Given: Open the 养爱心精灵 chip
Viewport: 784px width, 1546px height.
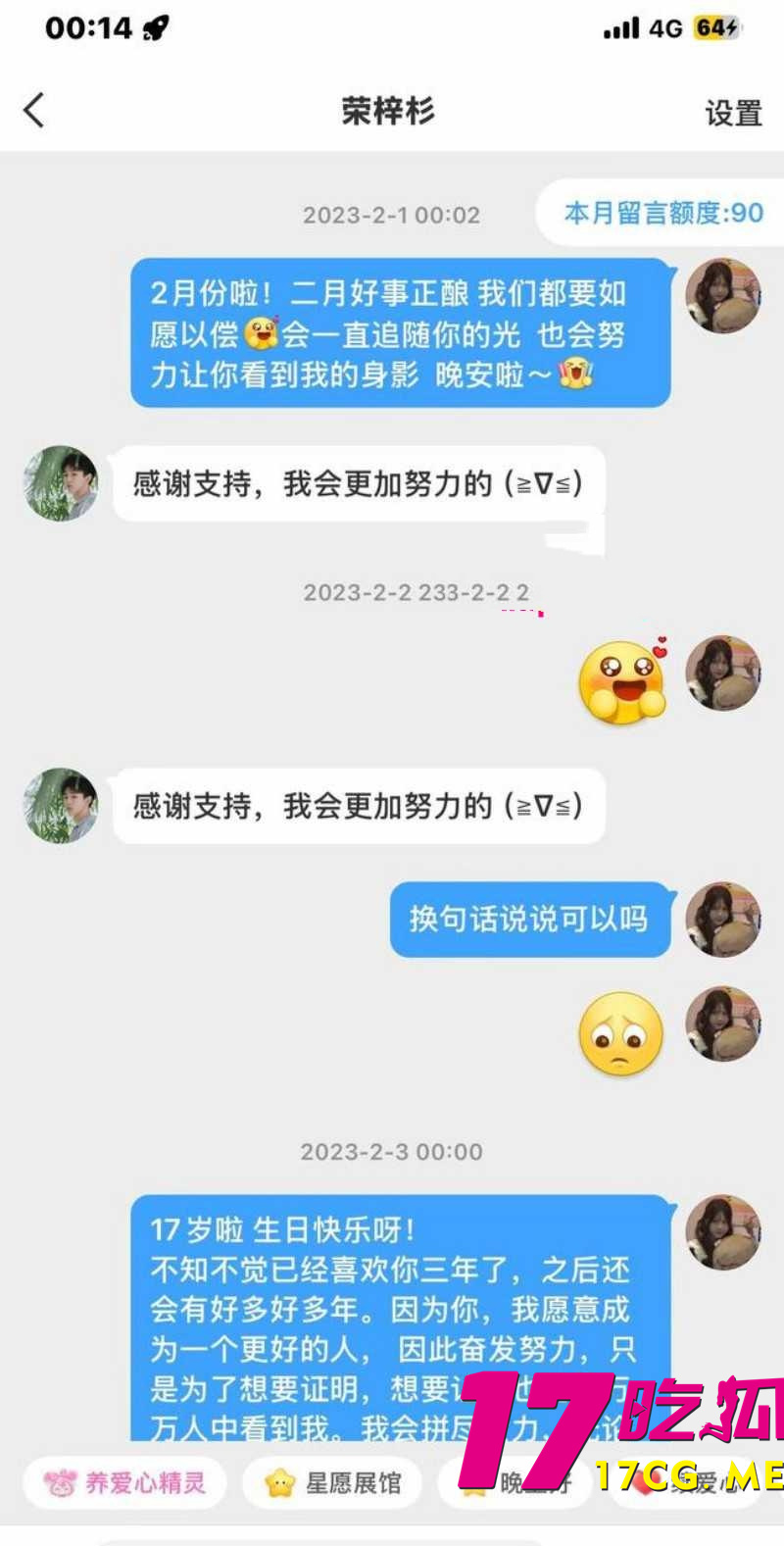Looking at the screenshot, I should tap(125, 1482).
